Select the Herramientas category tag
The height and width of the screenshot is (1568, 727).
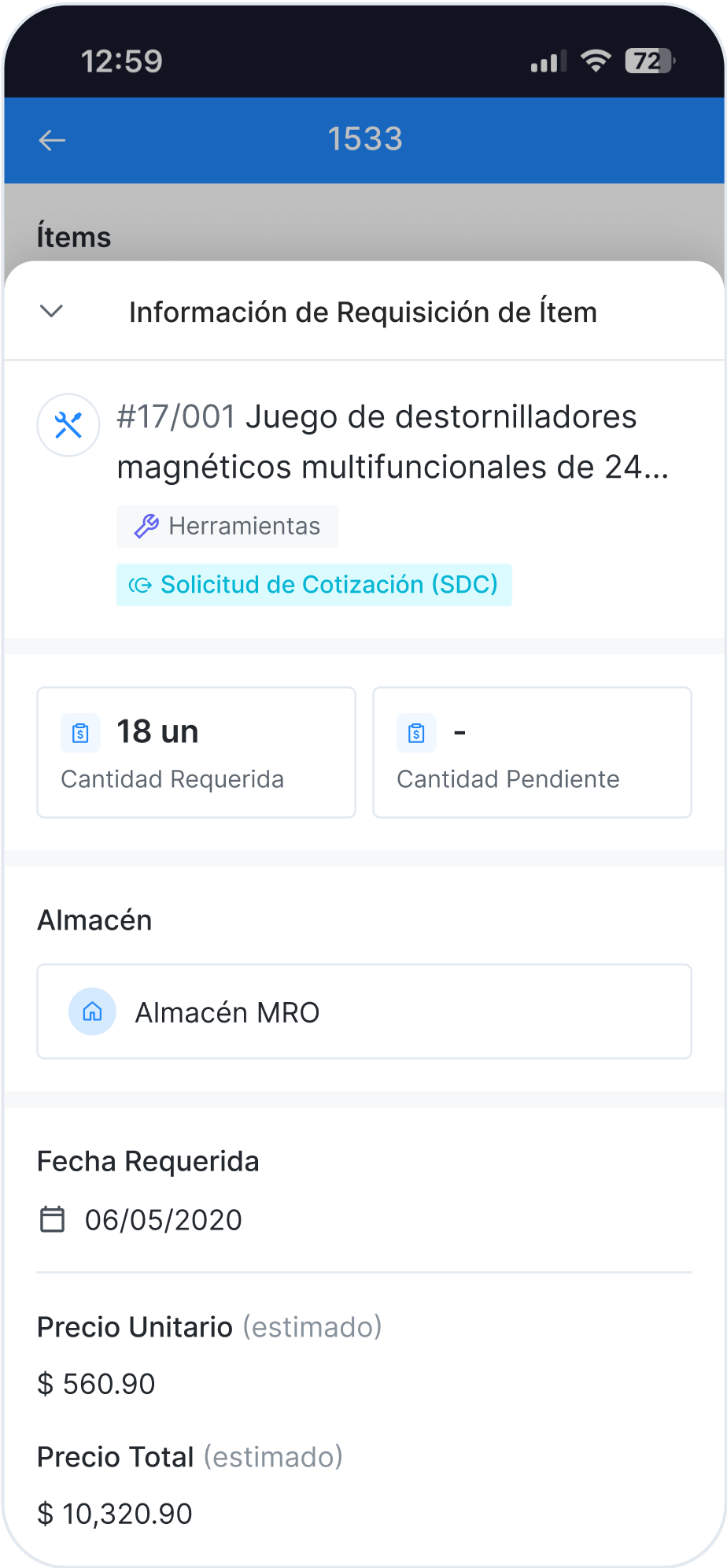point(227,525)
